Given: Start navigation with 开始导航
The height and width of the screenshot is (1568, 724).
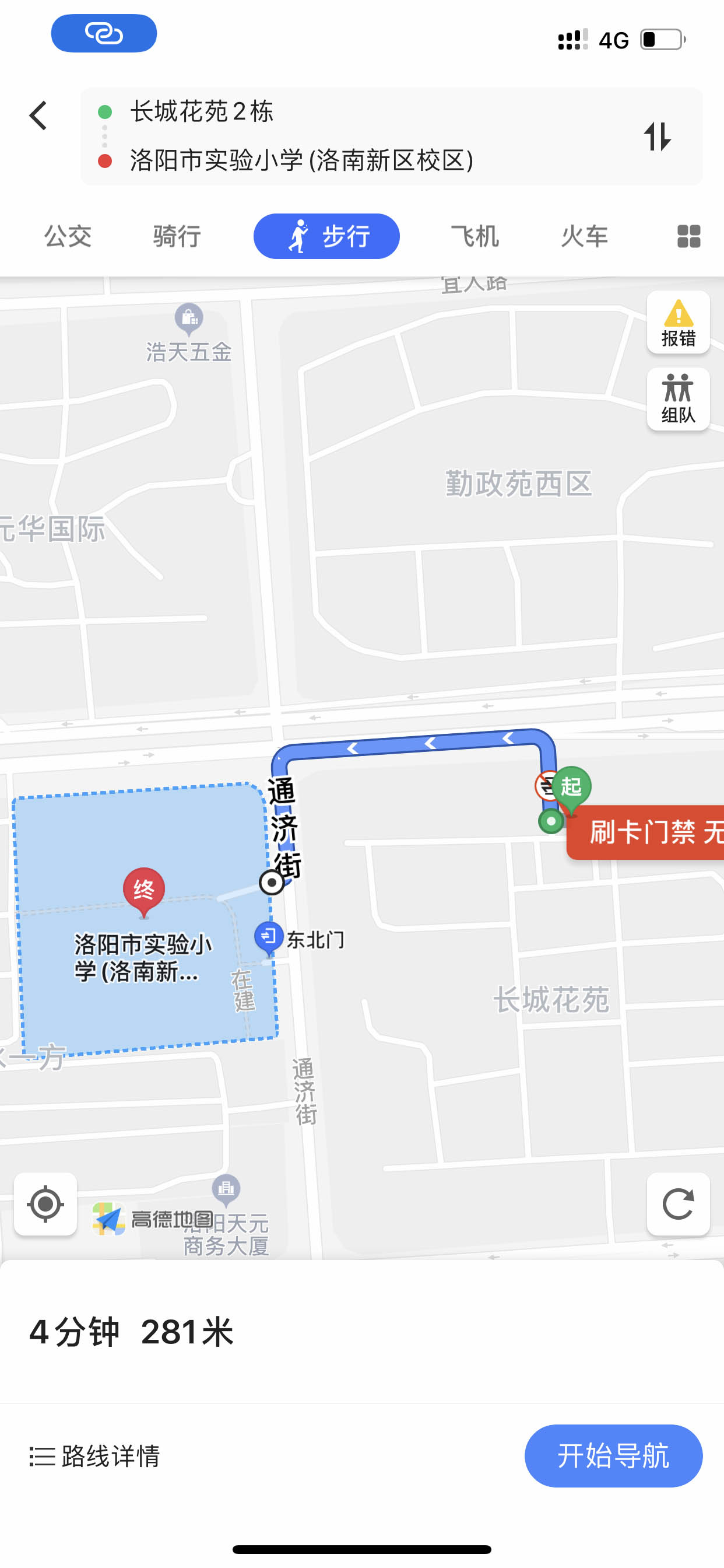Looking at the screenshot, I should click(613, 1456).
